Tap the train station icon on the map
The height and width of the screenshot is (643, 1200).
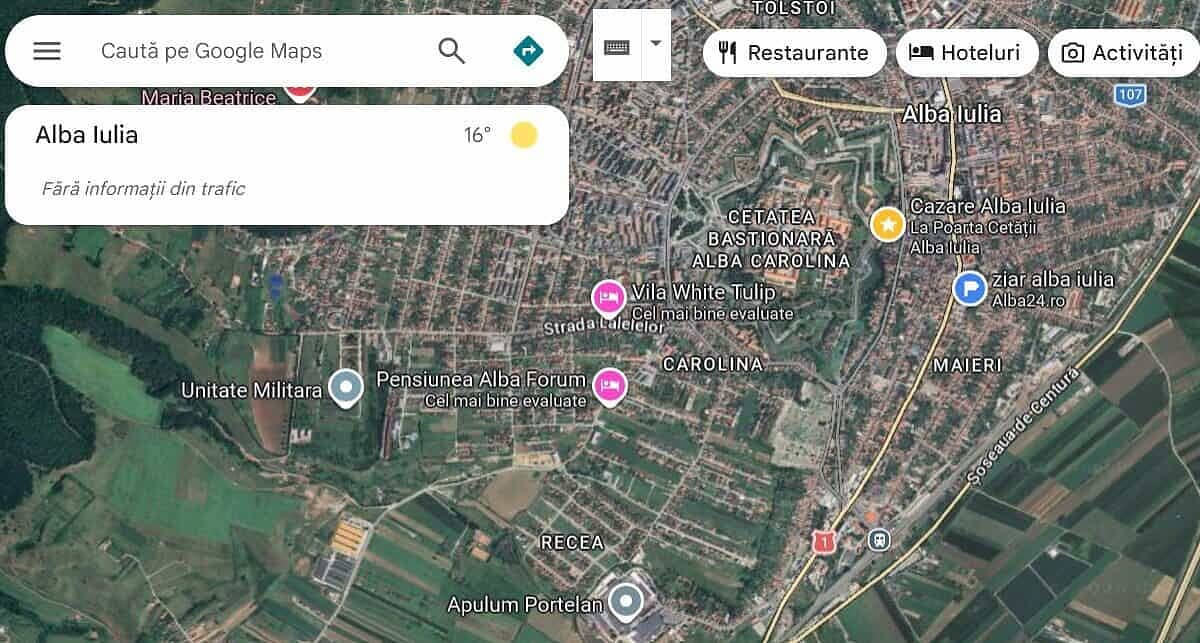coord(879,540)
